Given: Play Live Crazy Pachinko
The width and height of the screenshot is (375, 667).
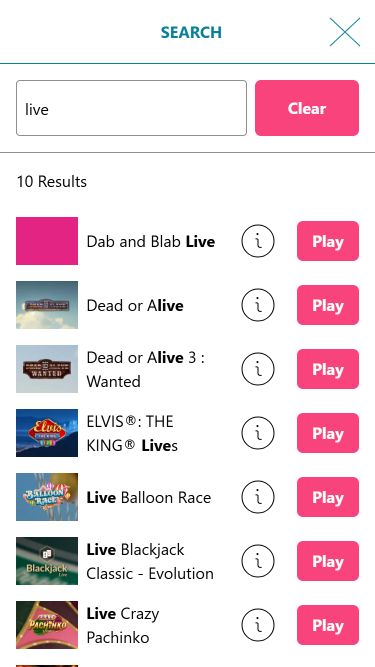Looking at the screenshot, I should 328,625.
